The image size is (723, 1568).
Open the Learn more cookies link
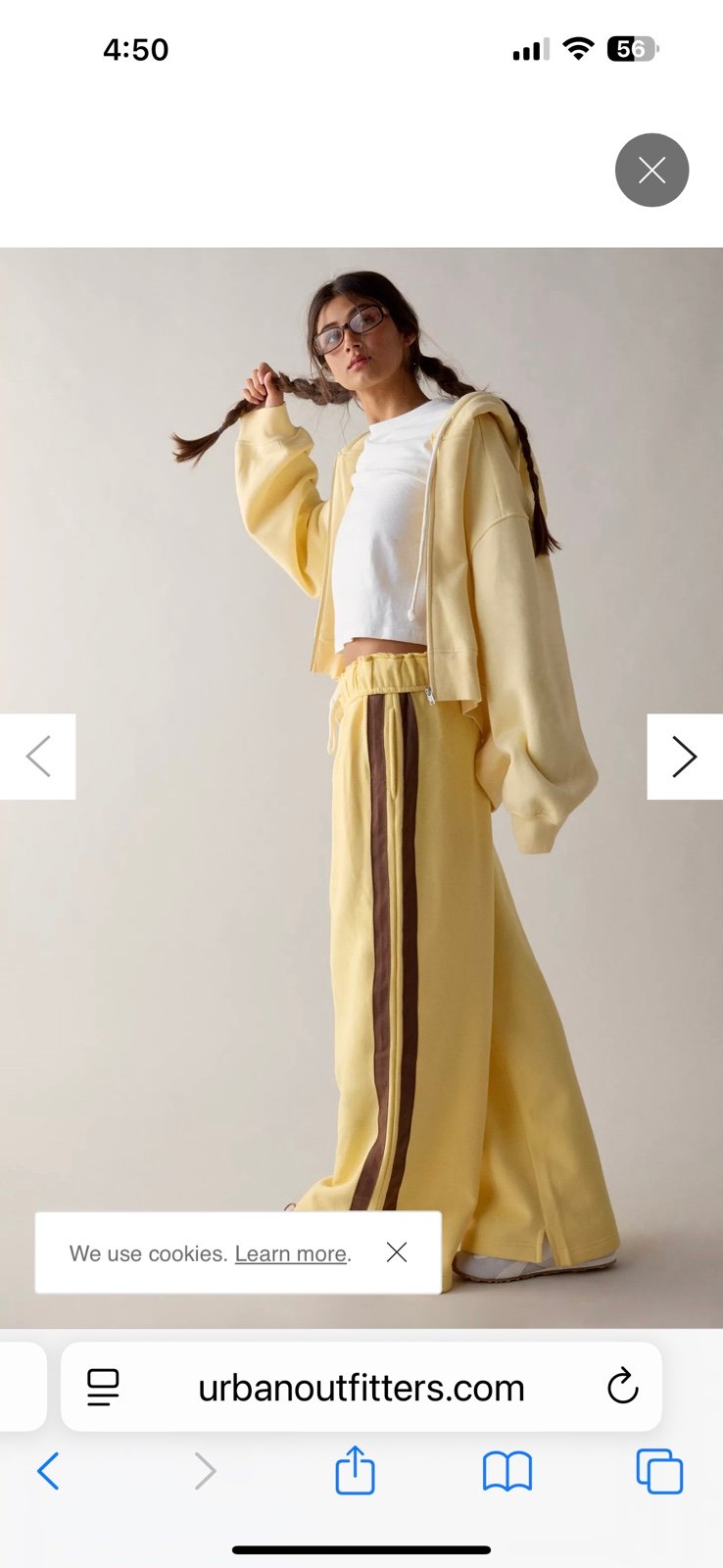(291, 1253)
